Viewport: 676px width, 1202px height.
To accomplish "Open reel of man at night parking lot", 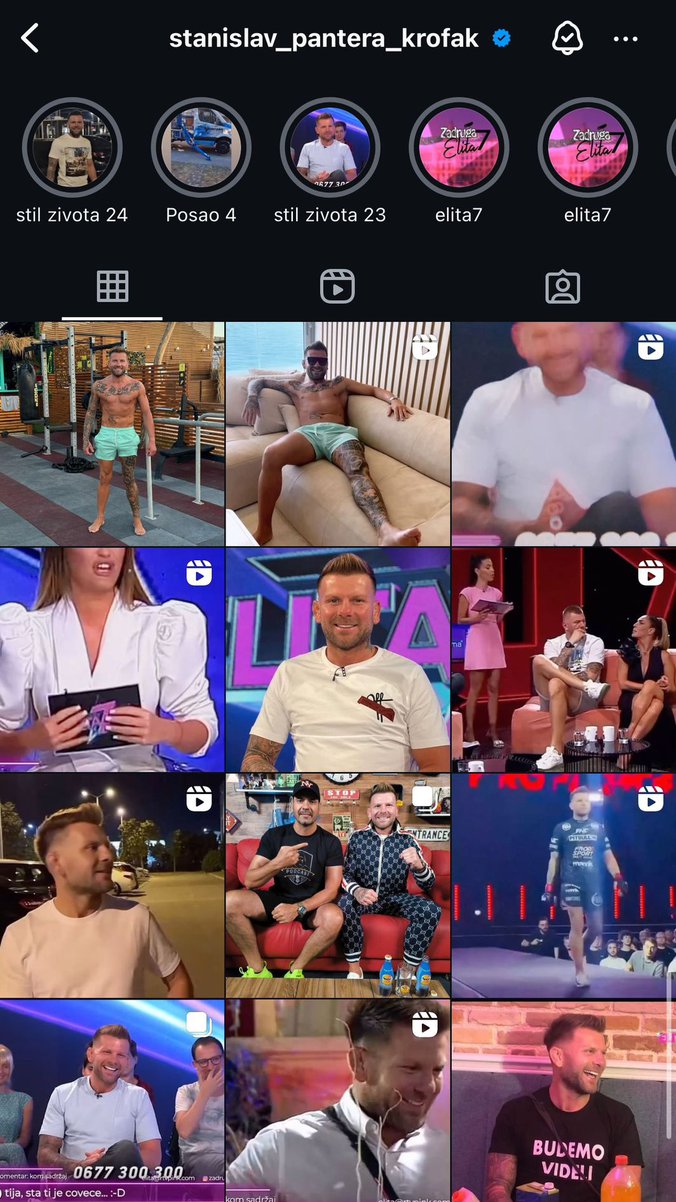I will (112, 885).
